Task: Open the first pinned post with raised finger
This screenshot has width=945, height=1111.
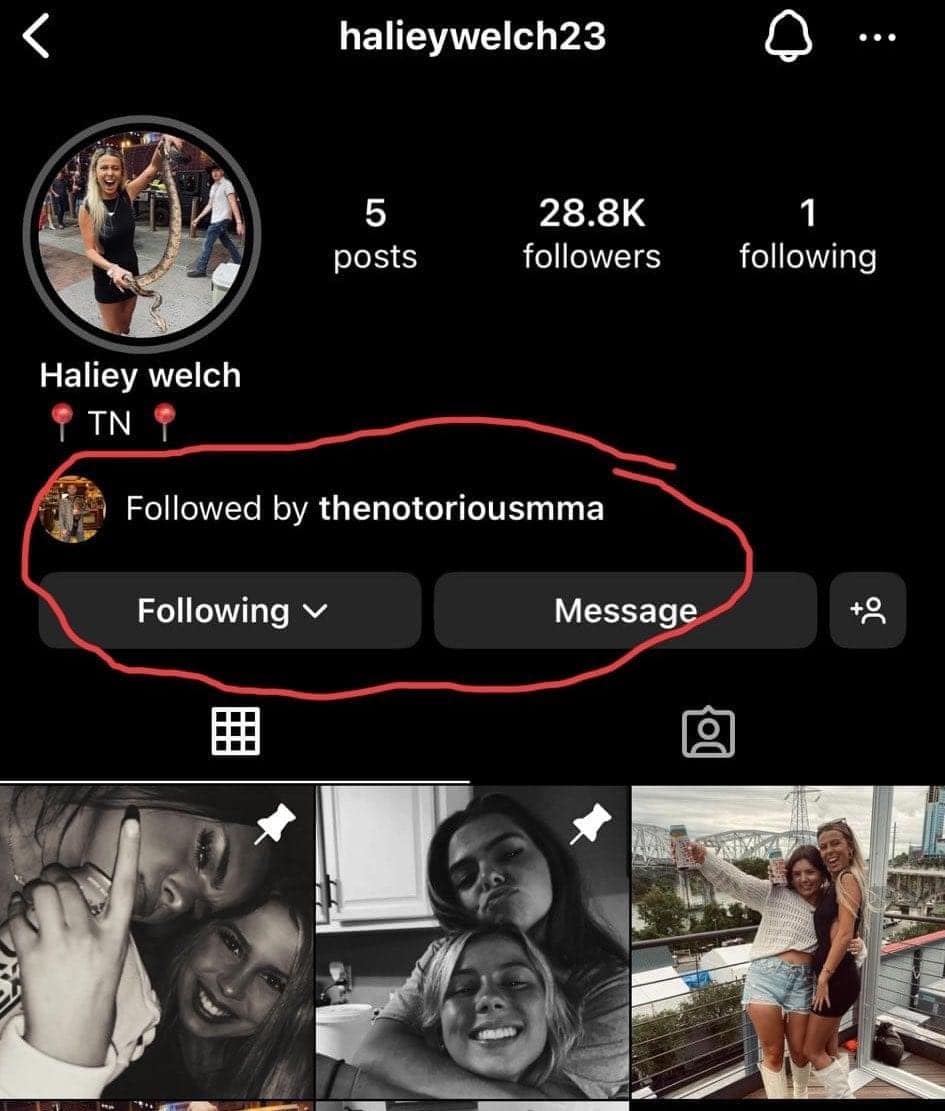Action: (156, 940)
